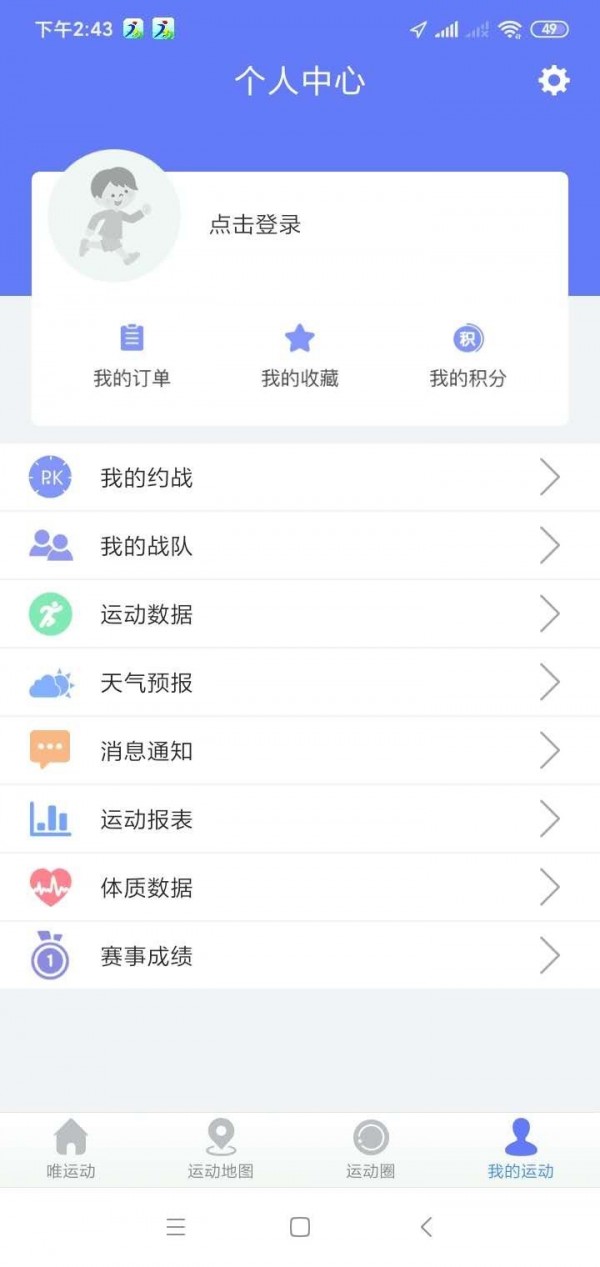Switch to the 唯运动 home tab
Image resolution: width=600 pixels, height=1267 pixels.
tap(71, 1150)
